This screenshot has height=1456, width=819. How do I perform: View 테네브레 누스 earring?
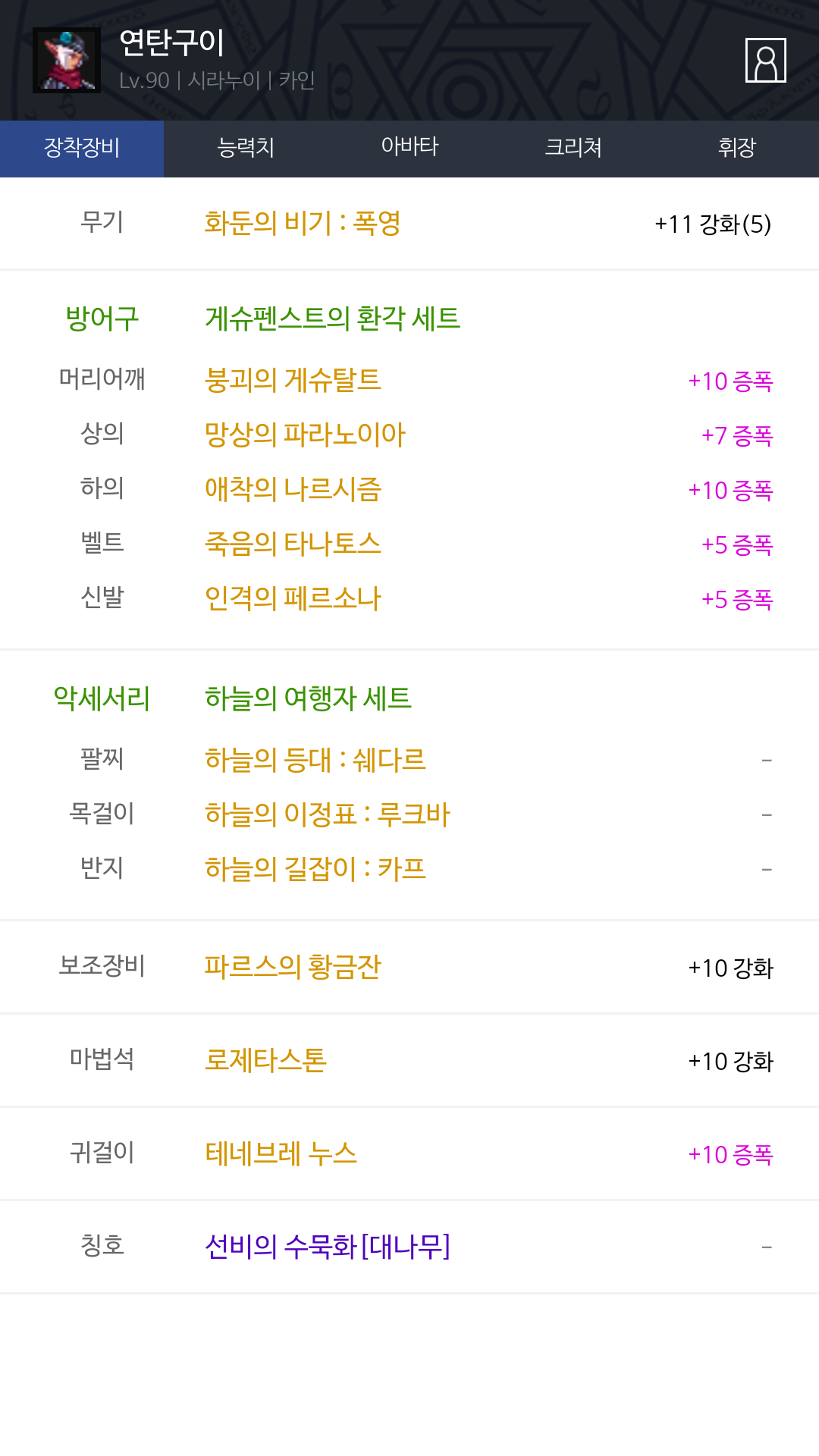[281, 1153]
